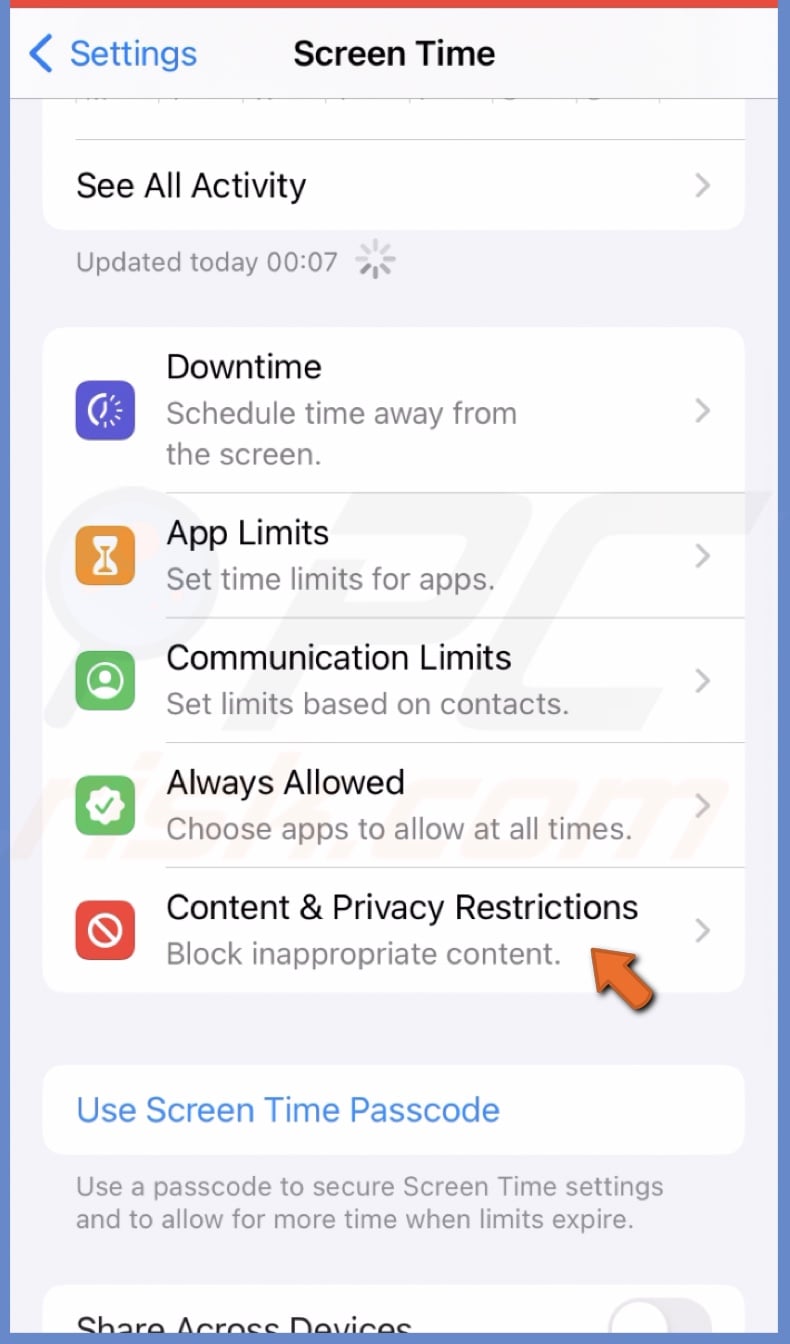The width and height of the screenshot is (790, 1344).
Task: Tap the Always Allowed checkmark icon
Action: [104, 805]
